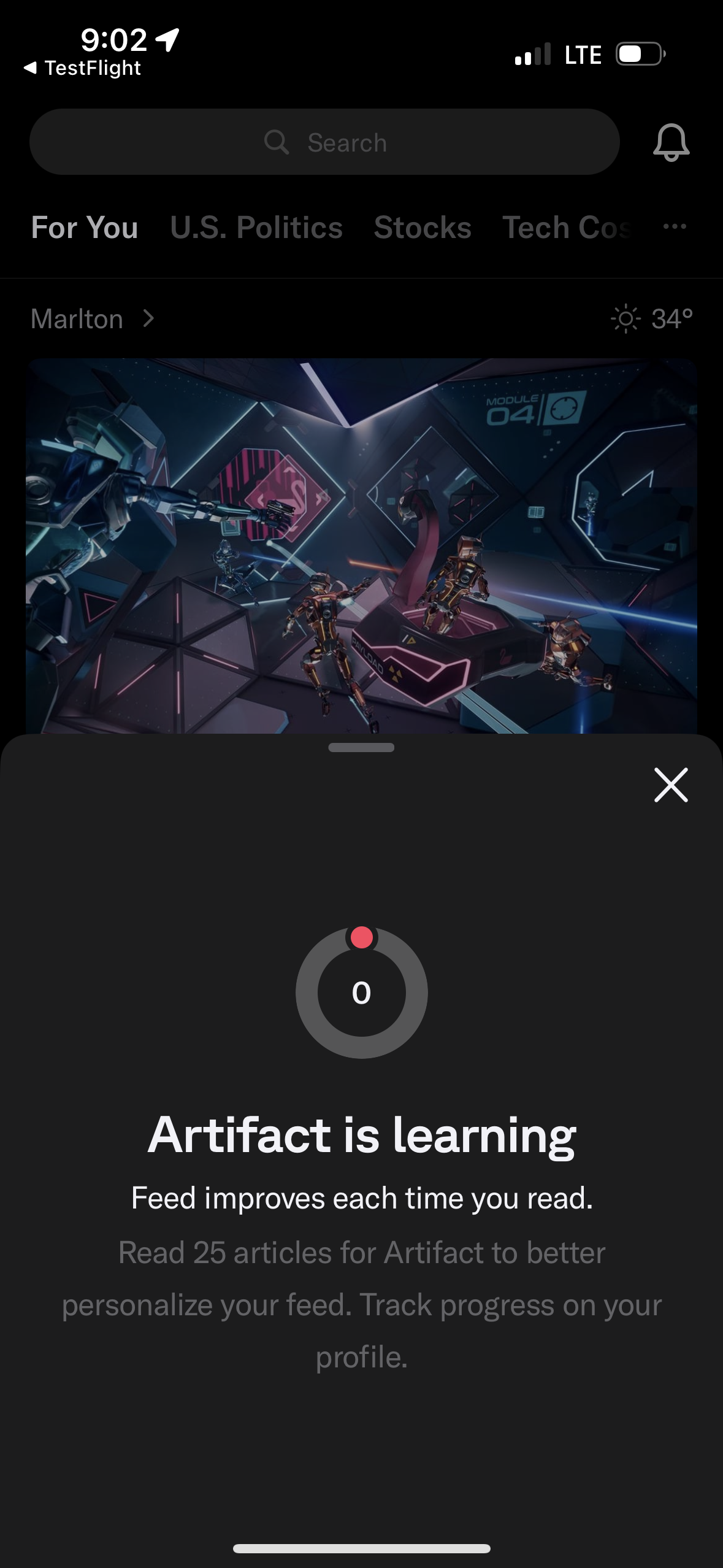Open the topics overflow menu

coord(675,226)
